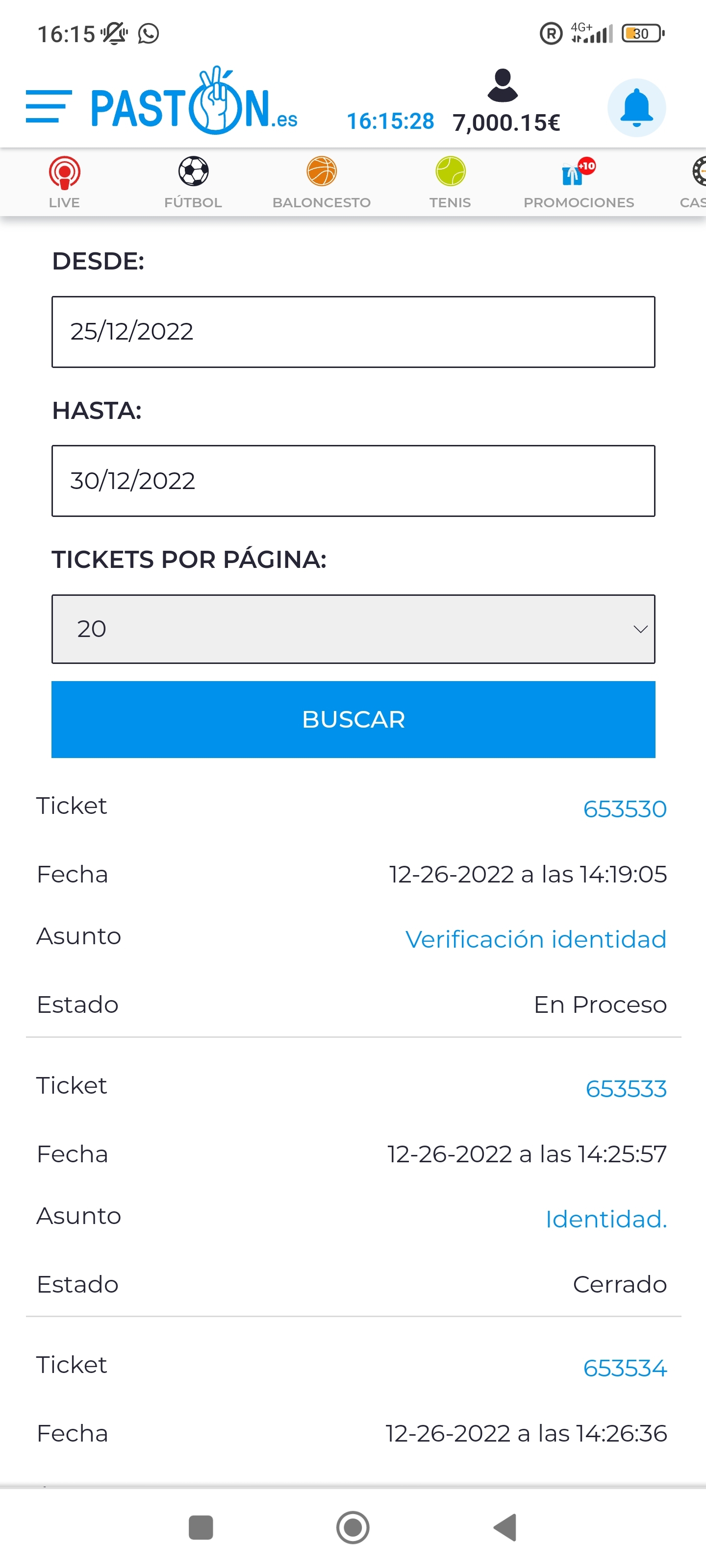Expand the tickets per page dropdown

pos(353,629)
